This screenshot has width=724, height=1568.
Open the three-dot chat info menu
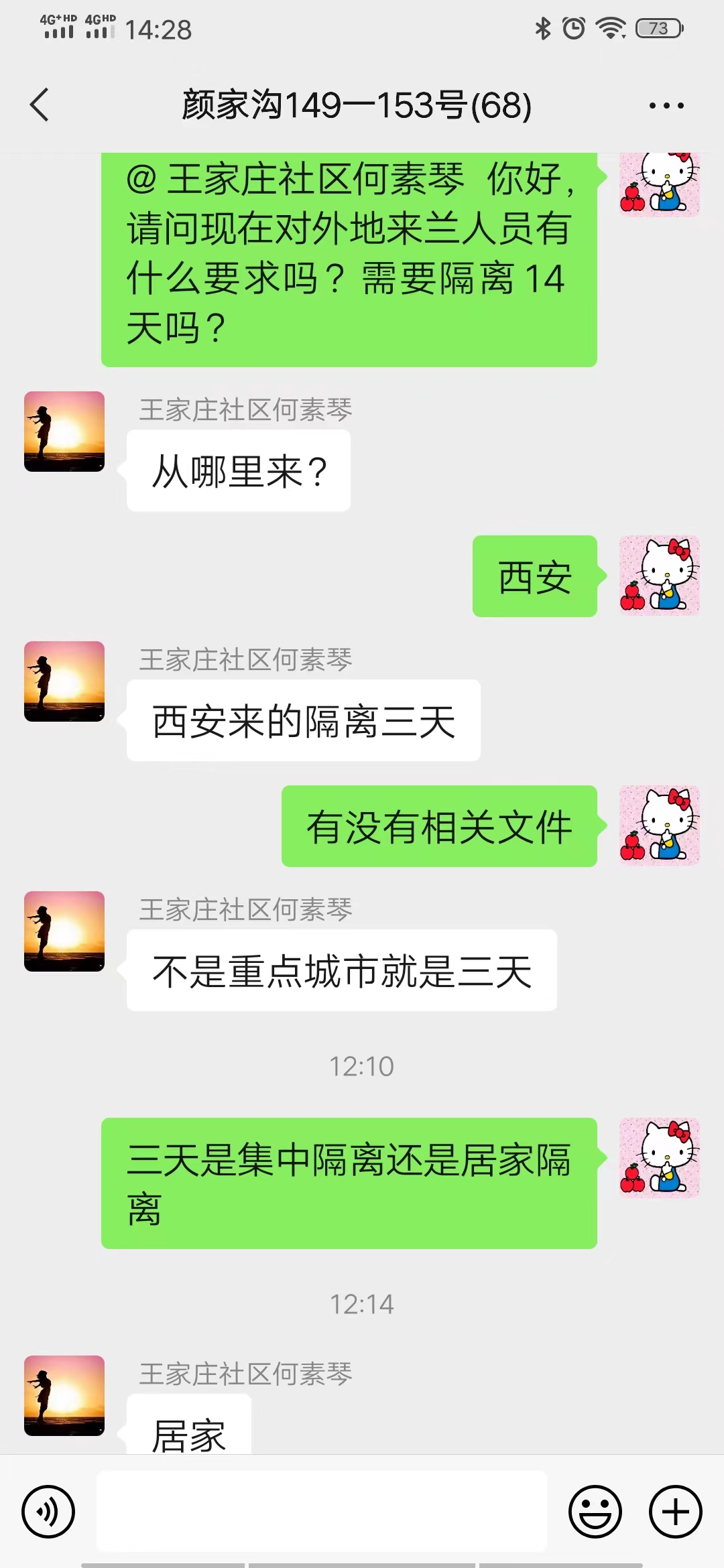click(x=666, y=105)
